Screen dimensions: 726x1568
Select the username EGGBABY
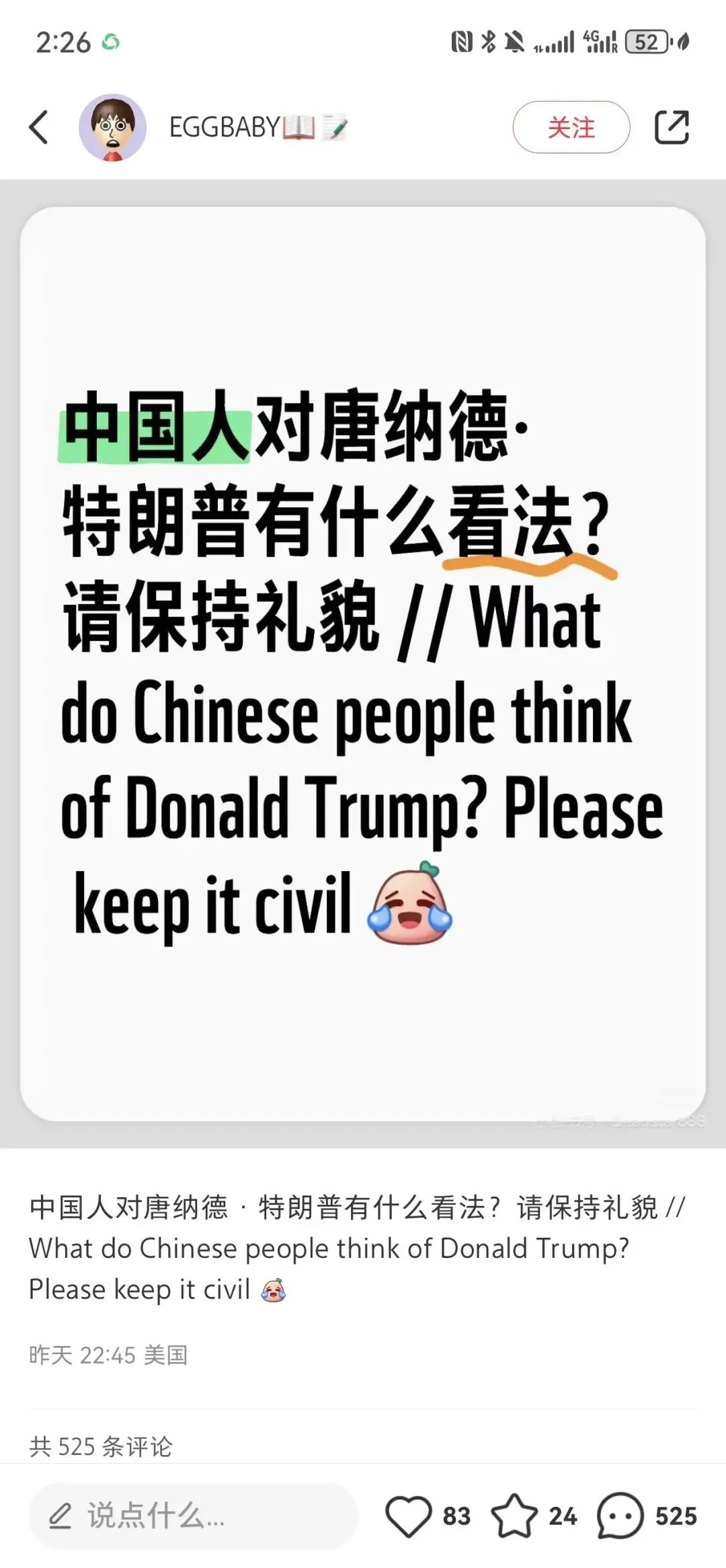[222, 128]
